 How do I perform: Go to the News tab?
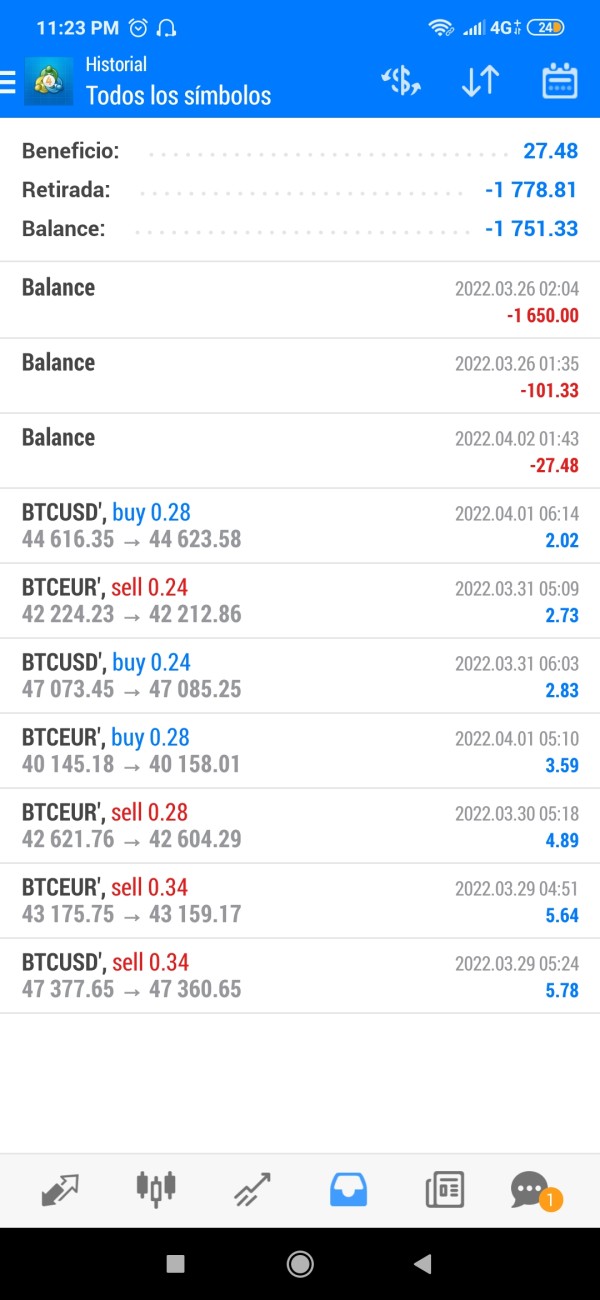click(444, 1190)
